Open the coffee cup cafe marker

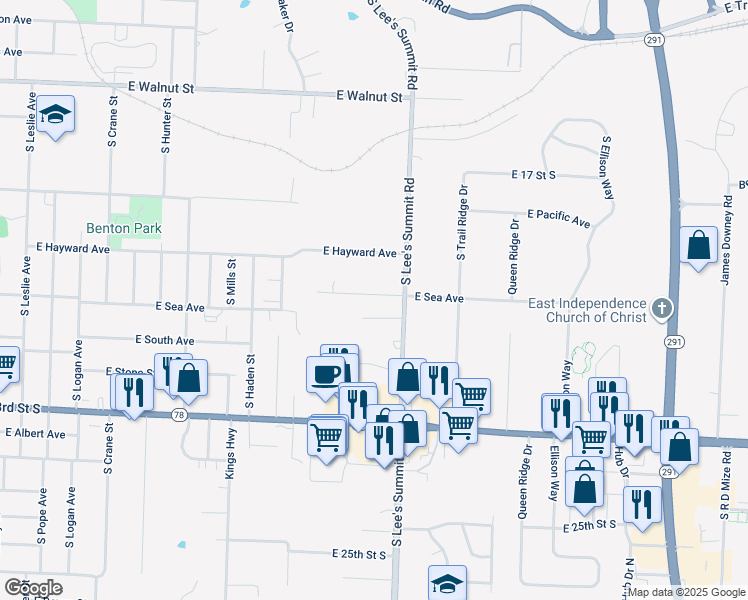(325, 374)
